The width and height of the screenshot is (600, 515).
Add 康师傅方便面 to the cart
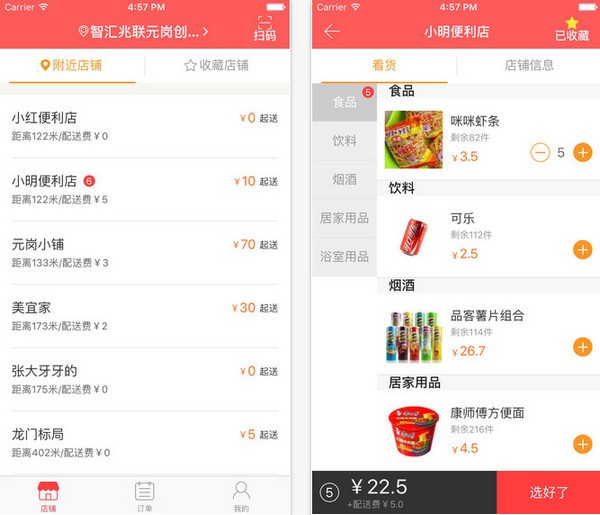coord(582,443)
